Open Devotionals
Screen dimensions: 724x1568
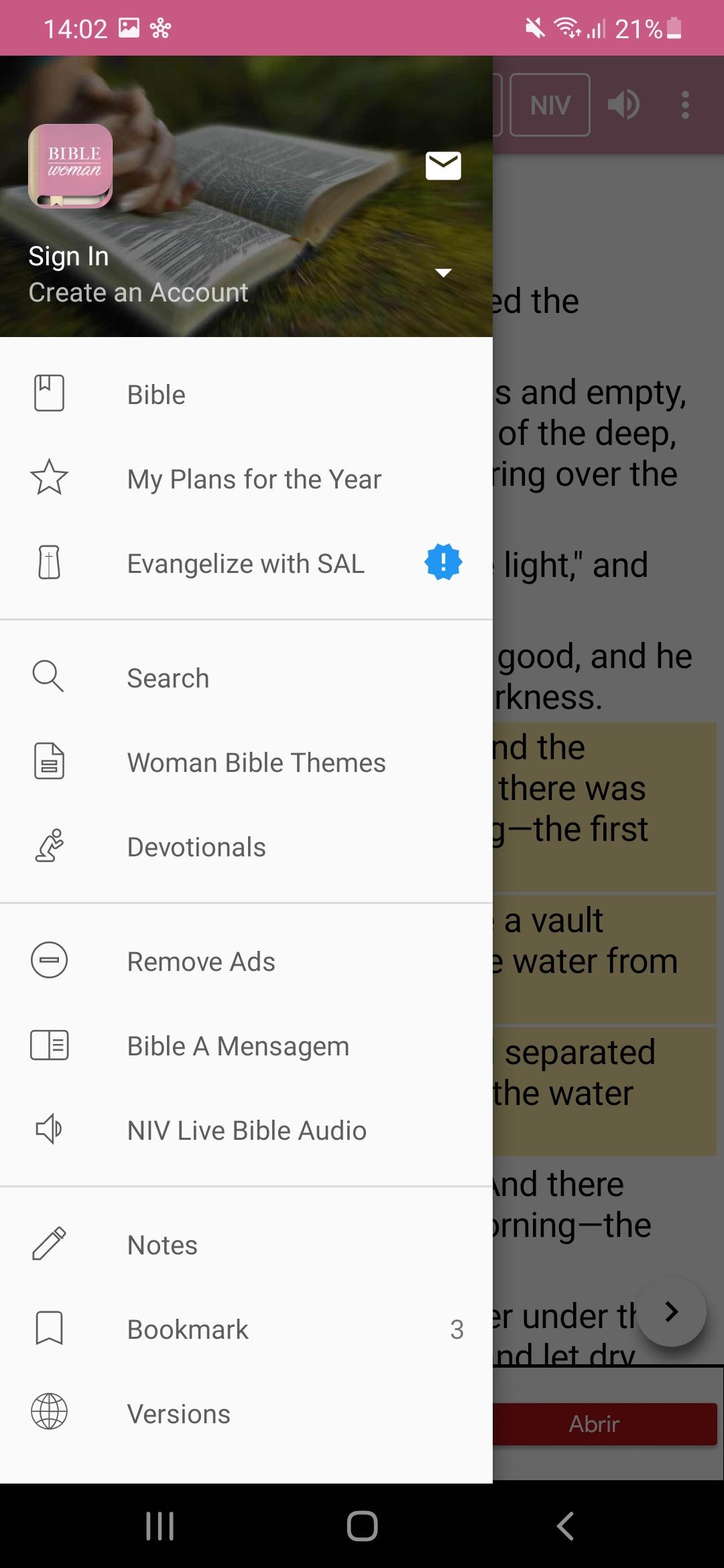click(246, 847)
